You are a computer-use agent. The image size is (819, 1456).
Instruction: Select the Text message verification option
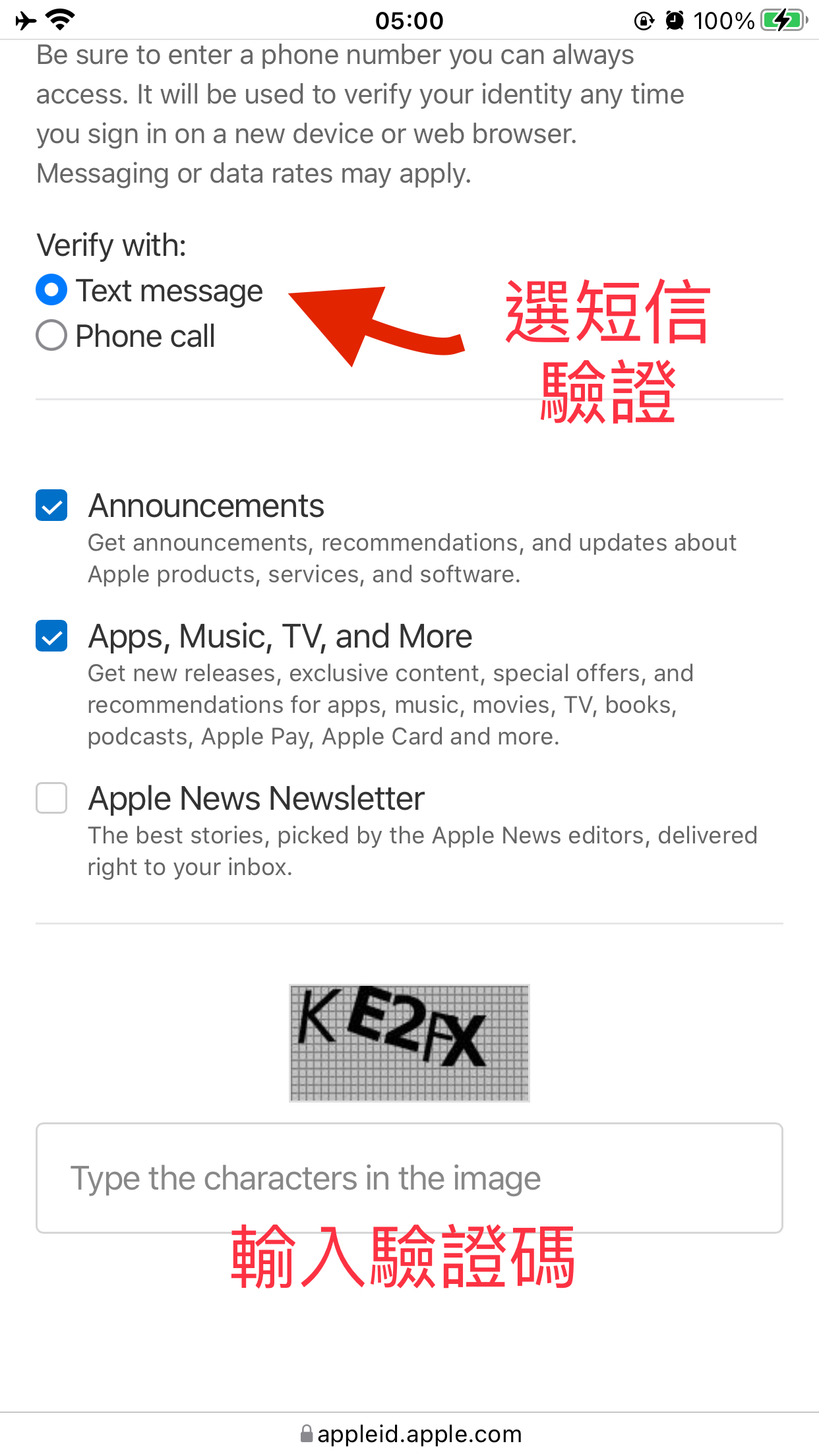click(51, 289)
